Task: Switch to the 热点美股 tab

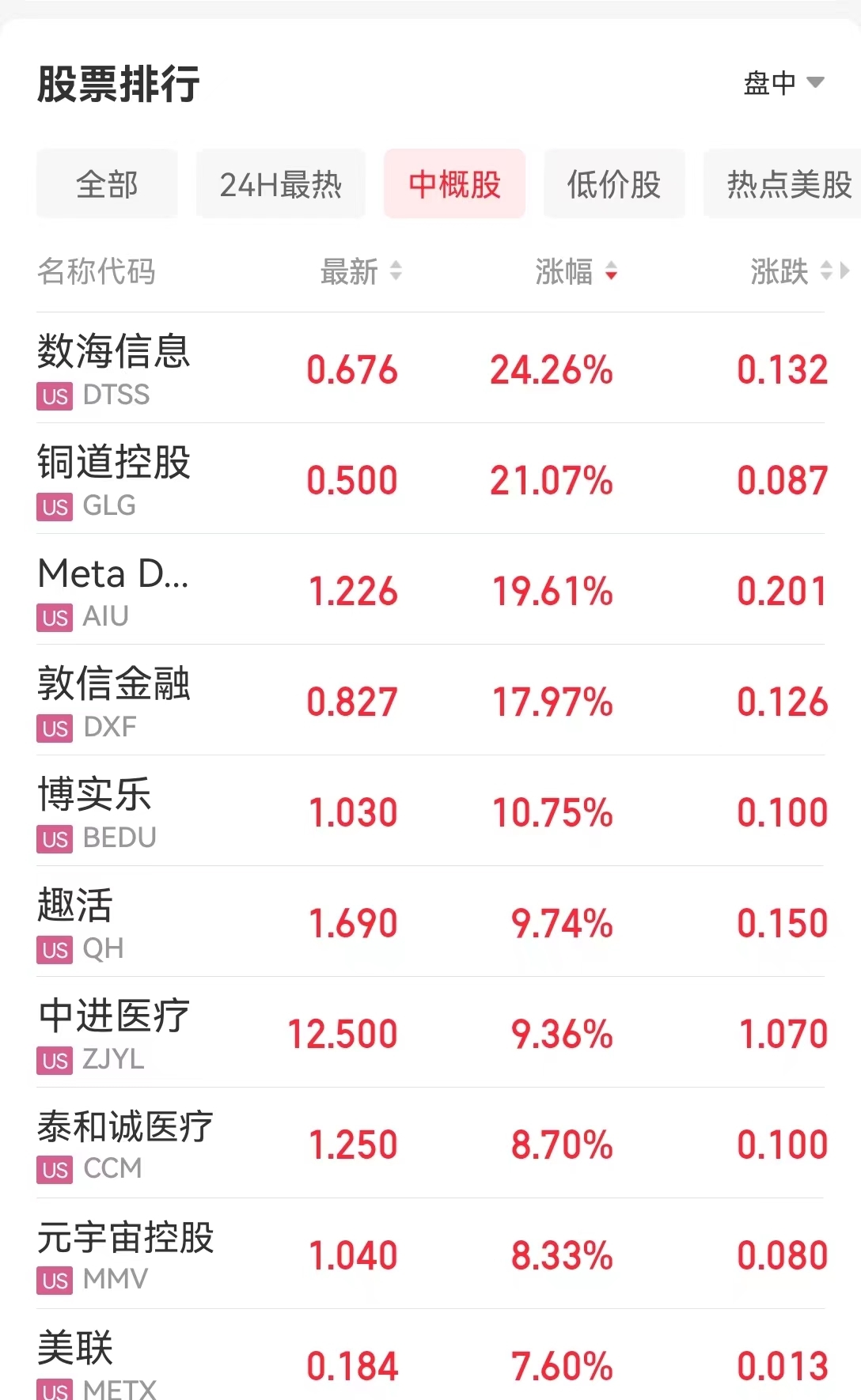Action: pos(783,184)
